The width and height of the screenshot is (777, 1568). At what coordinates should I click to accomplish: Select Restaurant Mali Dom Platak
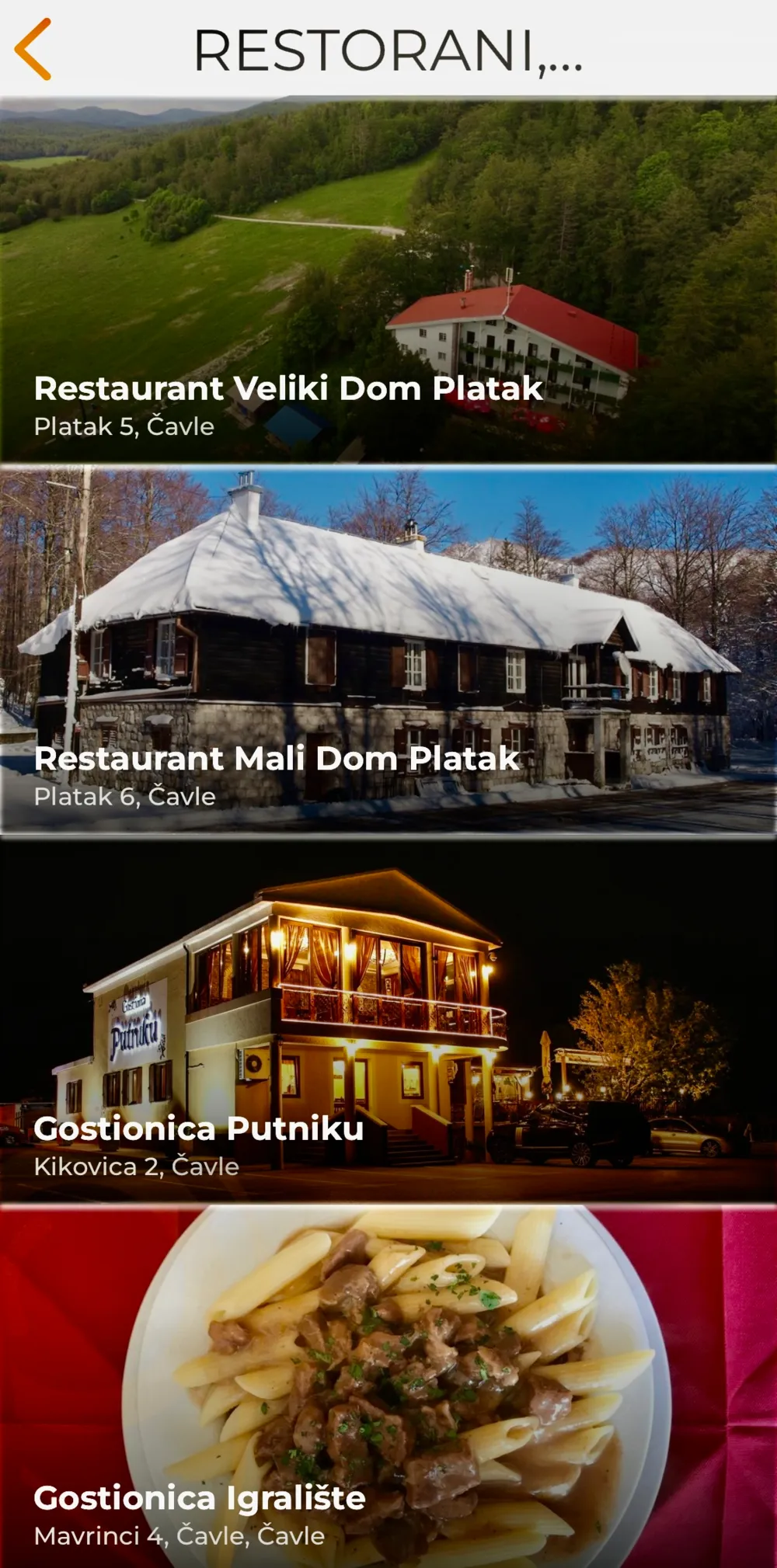click(388, 649)
